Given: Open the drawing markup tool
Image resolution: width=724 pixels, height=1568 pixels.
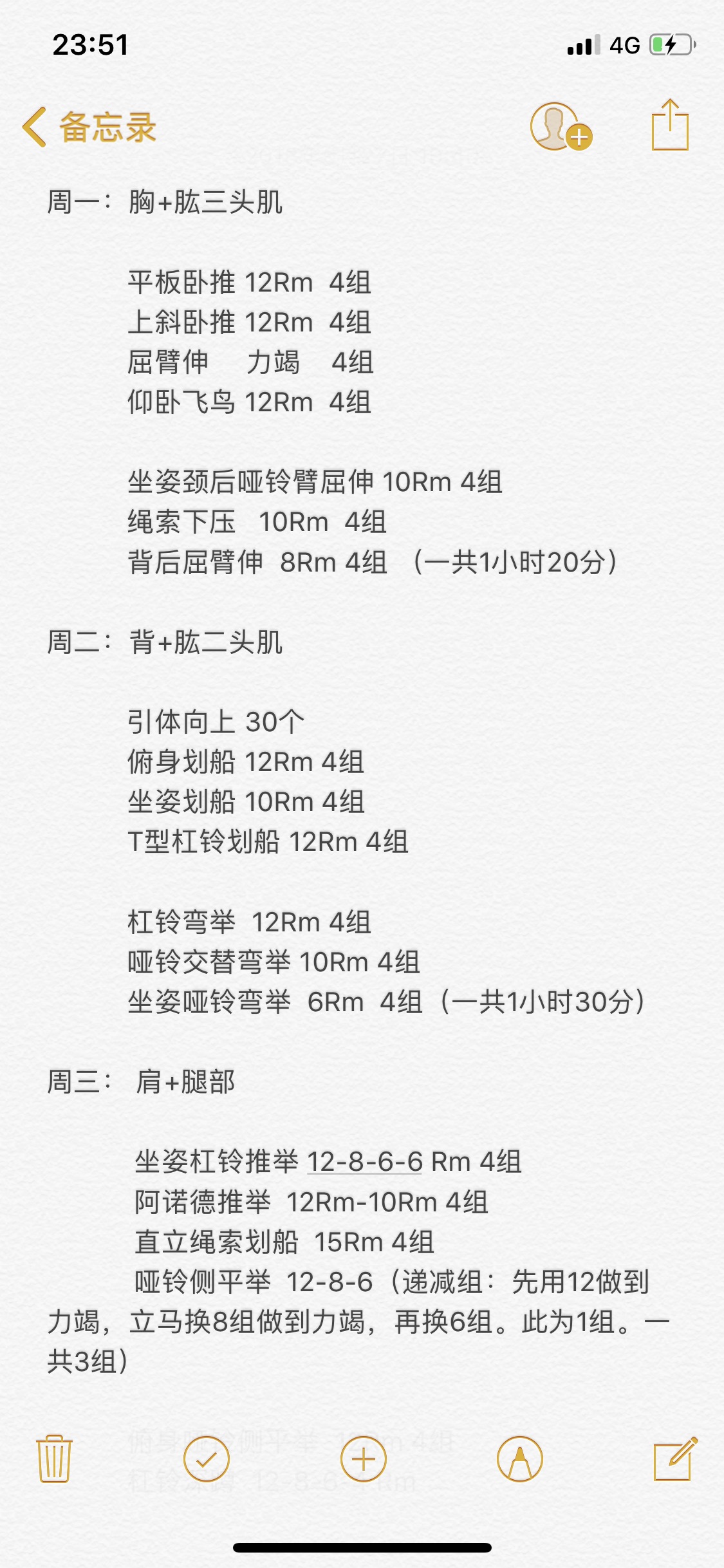Looking at the screenshot, I should (x=520, y=1459).
